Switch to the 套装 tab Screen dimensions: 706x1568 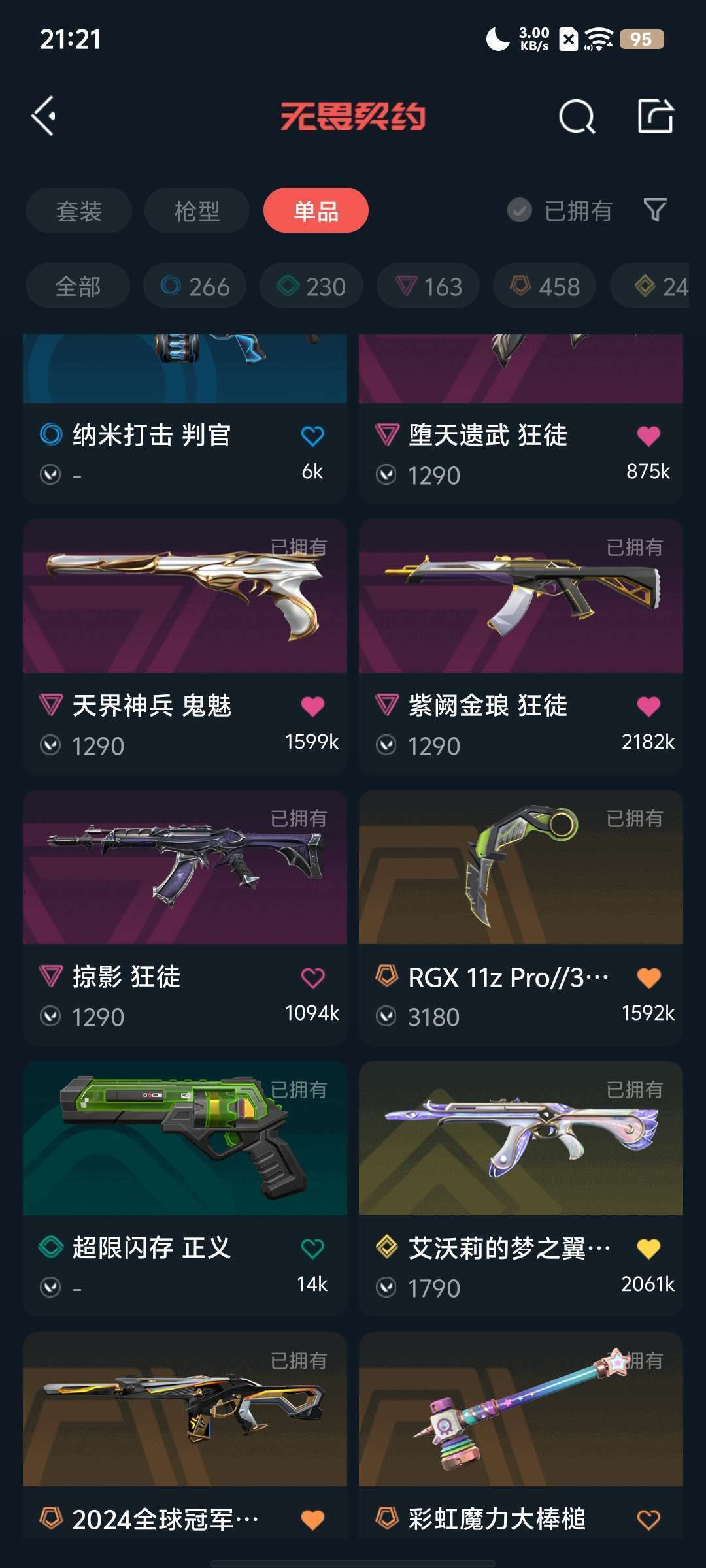[x=79, y=210]
